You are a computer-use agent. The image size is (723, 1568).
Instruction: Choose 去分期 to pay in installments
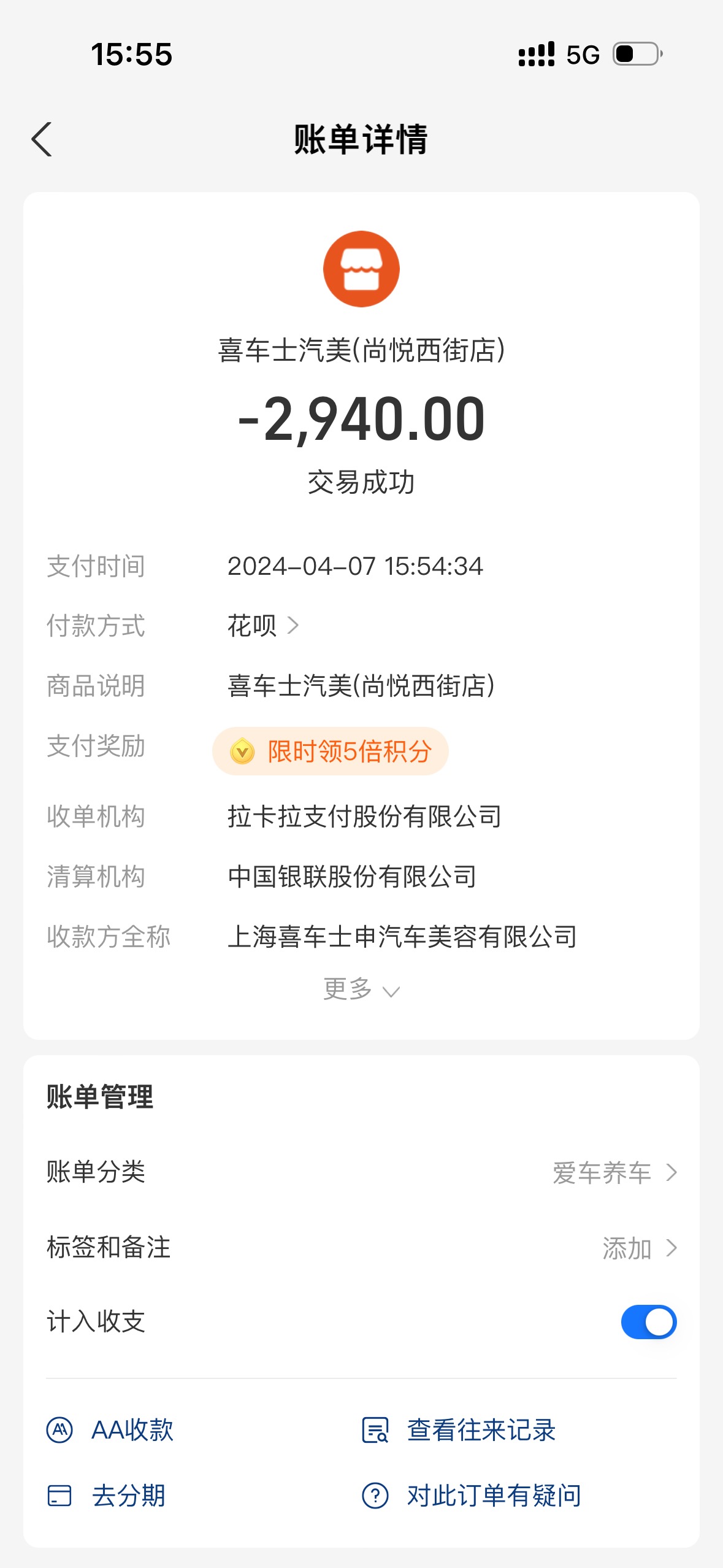coord(107,1496)
